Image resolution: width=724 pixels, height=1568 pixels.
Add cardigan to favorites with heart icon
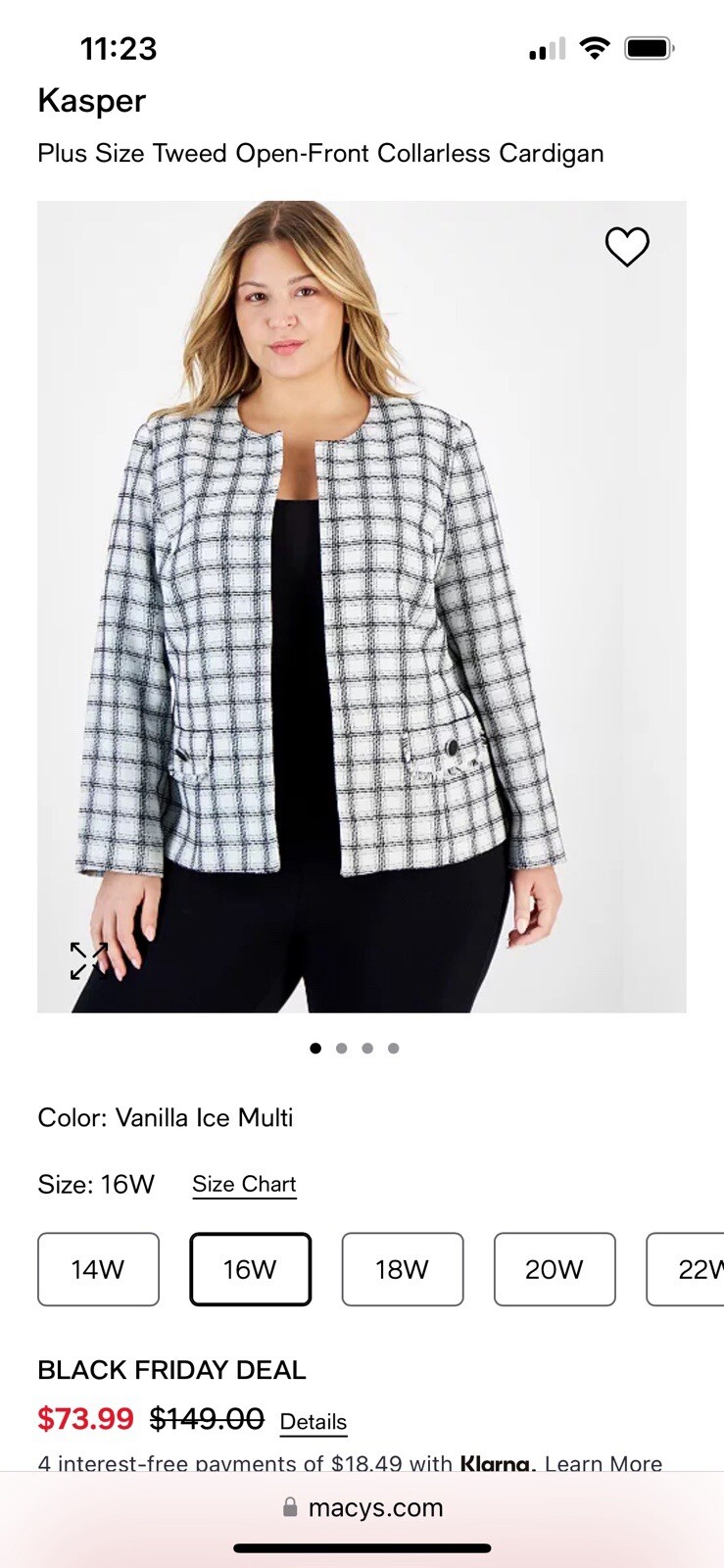coord(627,247)
